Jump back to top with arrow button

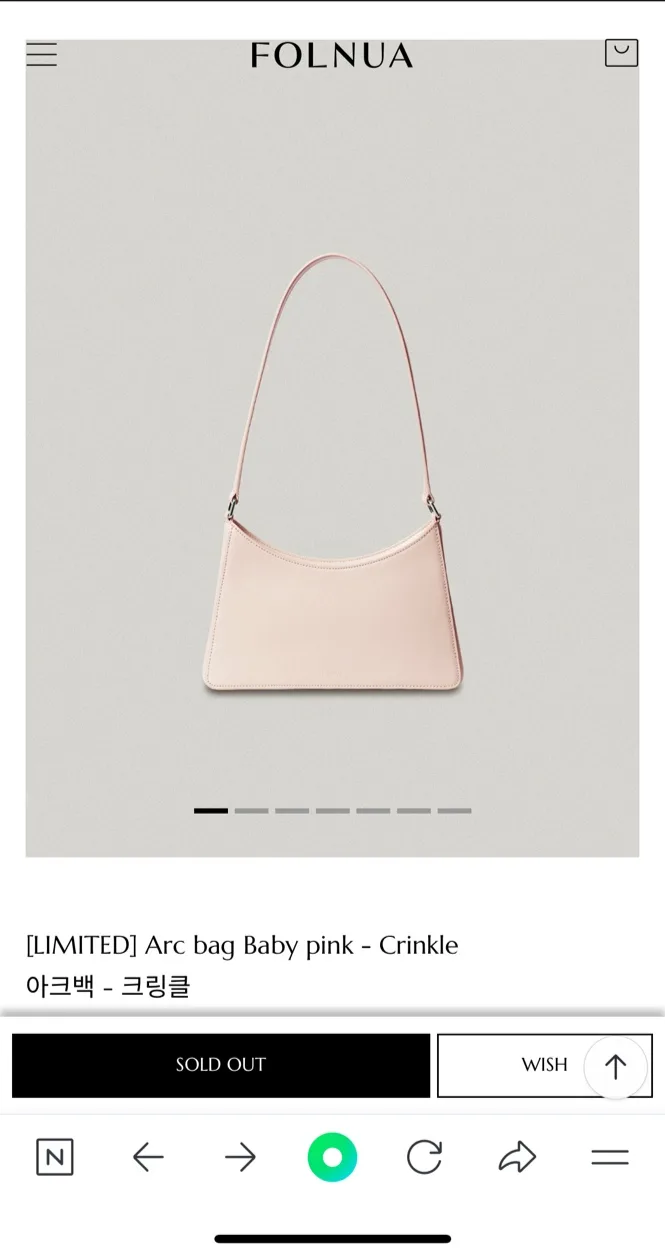pos(615,1067)
